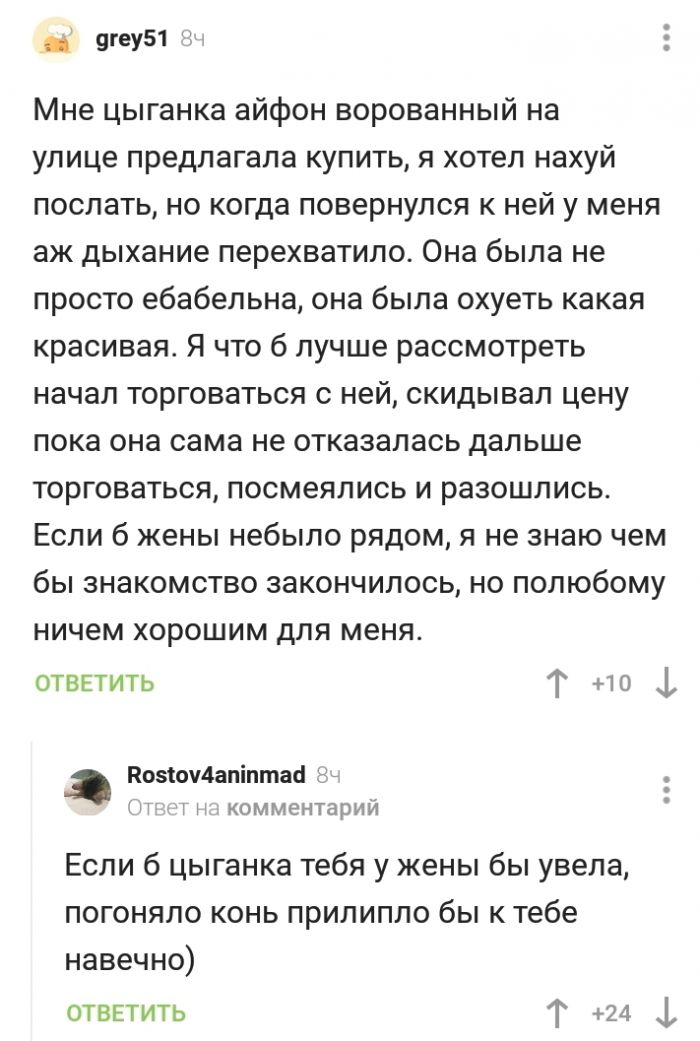Downvote grey51's comment
This screenshot has height=1041, width=700.
pyautogui.click(x=668, y=684)
